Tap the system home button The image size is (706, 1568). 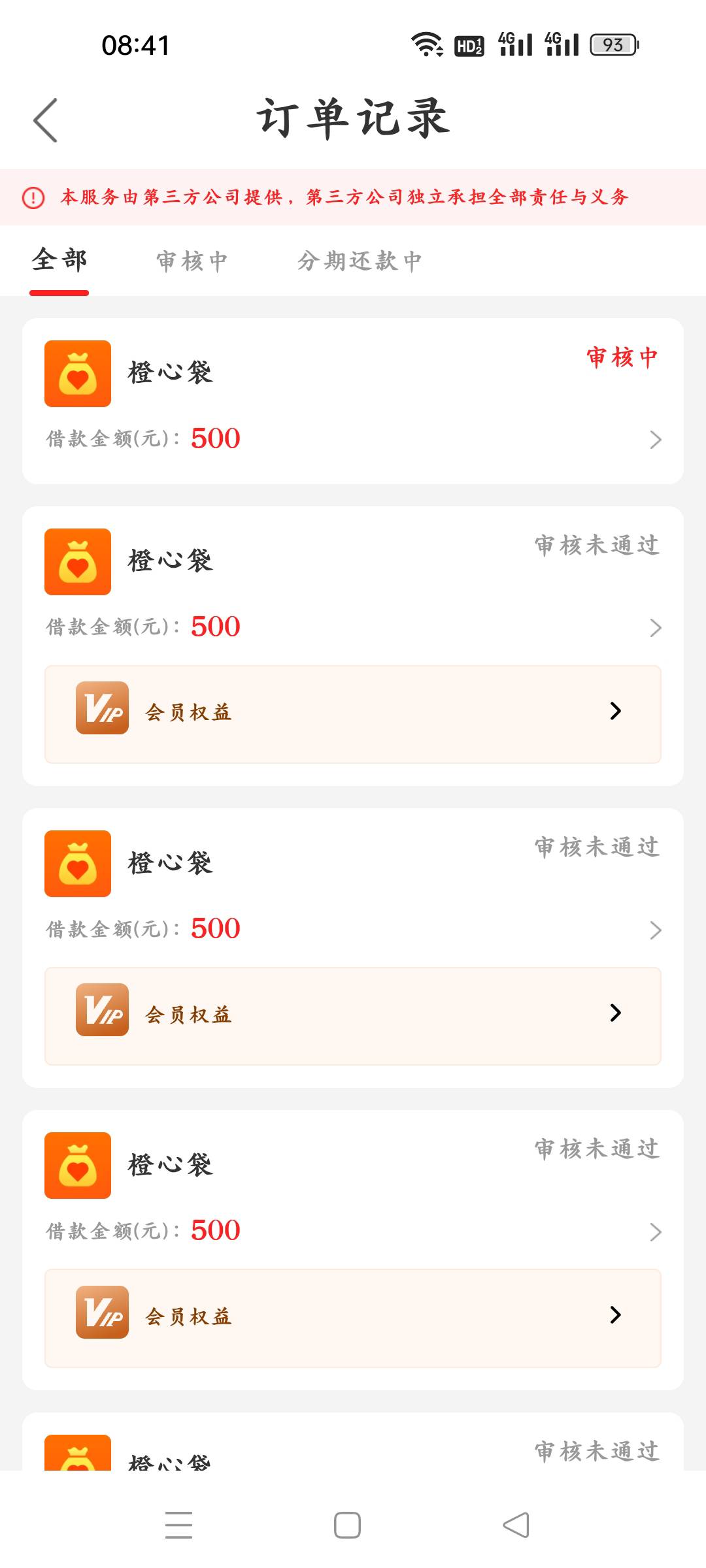[347, 1525]
